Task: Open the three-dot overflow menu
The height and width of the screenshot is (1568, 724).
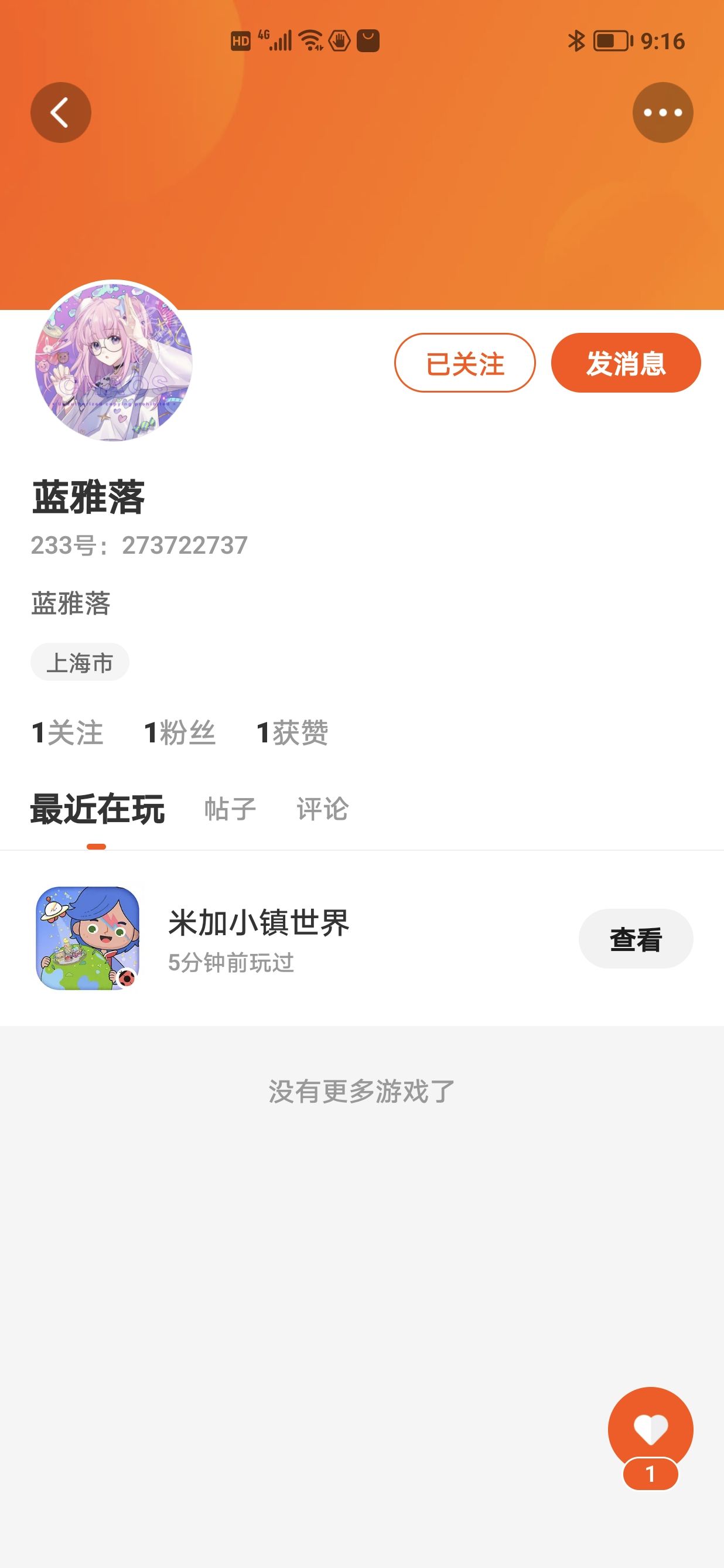Action: coord(662,113)
